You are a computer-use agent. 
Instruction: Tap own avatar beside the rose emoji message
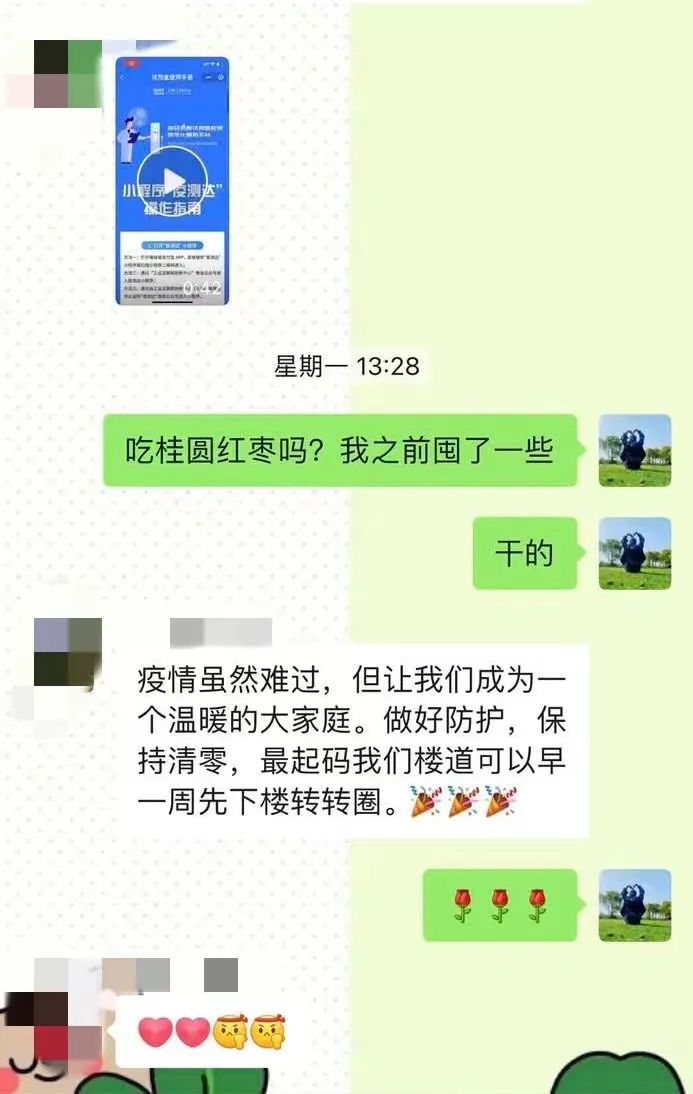634,905
